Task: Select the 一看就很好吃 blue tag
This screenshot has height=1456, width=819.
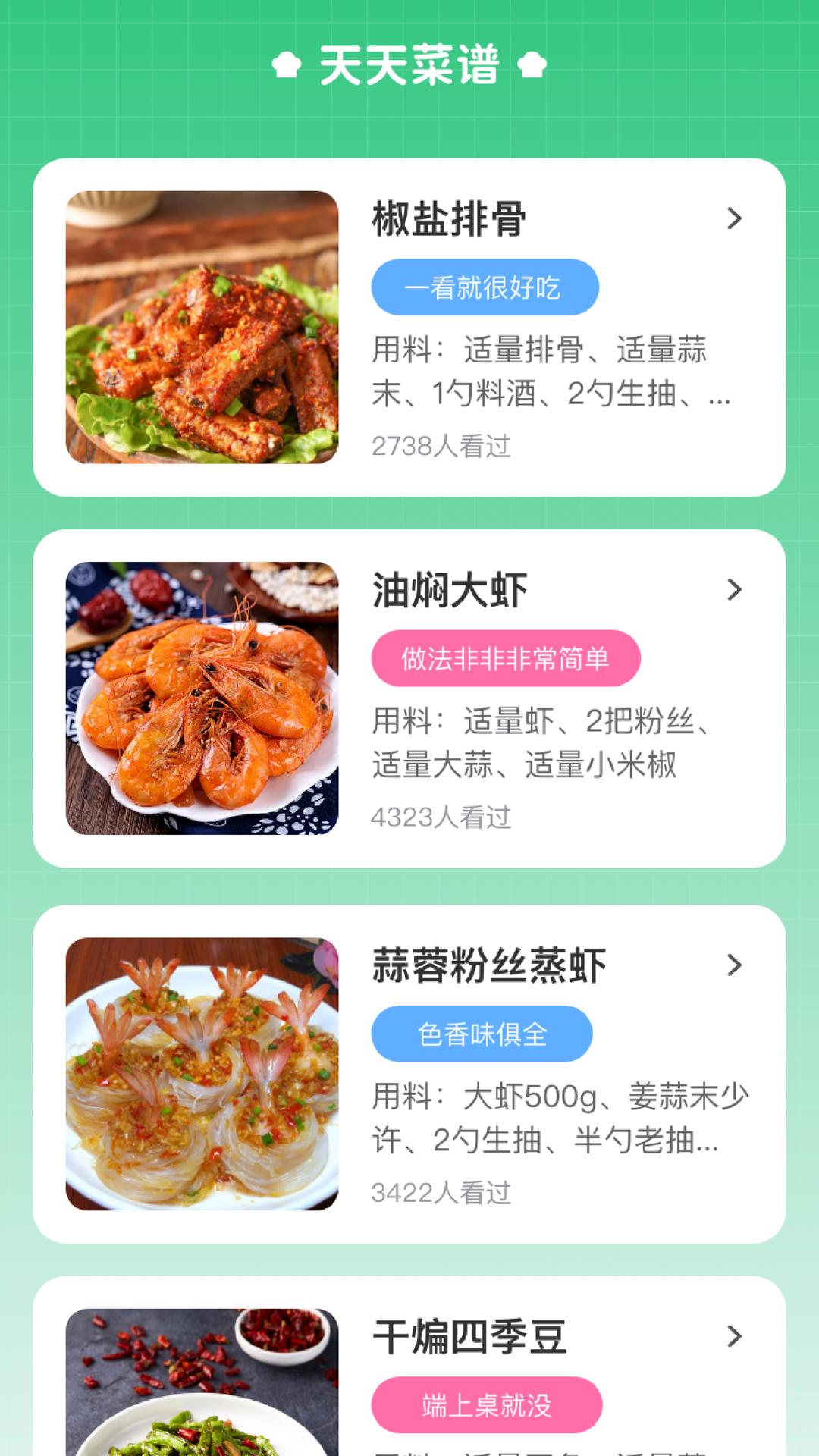Action: click(x=483, y=286)
